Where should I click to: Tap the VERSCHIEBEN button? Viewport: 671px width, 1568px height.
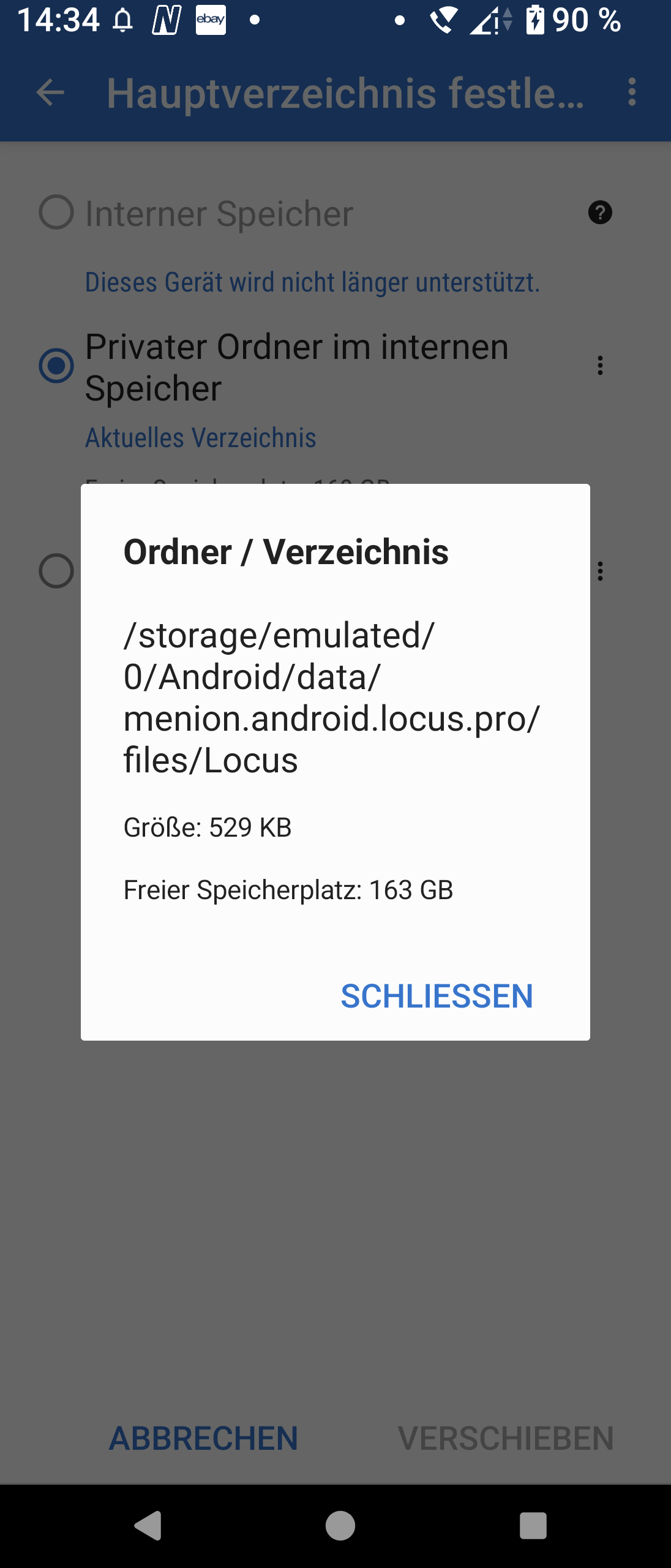[x=505, y=1438]
